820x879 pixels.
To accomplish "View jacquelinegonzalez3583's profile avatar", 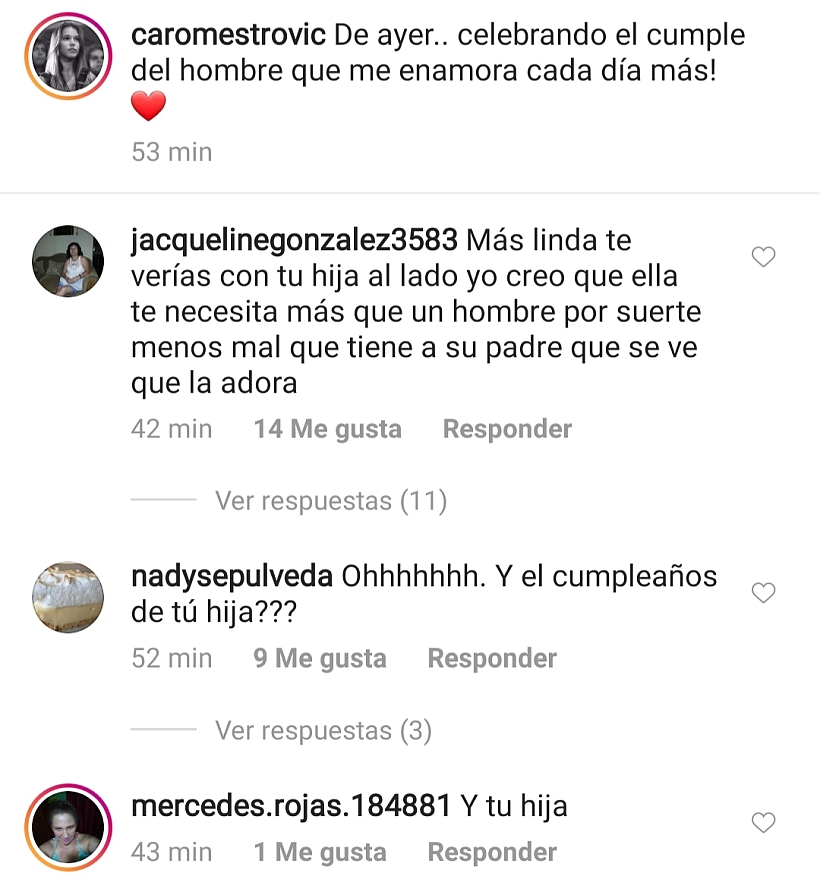I will (68, 261).
